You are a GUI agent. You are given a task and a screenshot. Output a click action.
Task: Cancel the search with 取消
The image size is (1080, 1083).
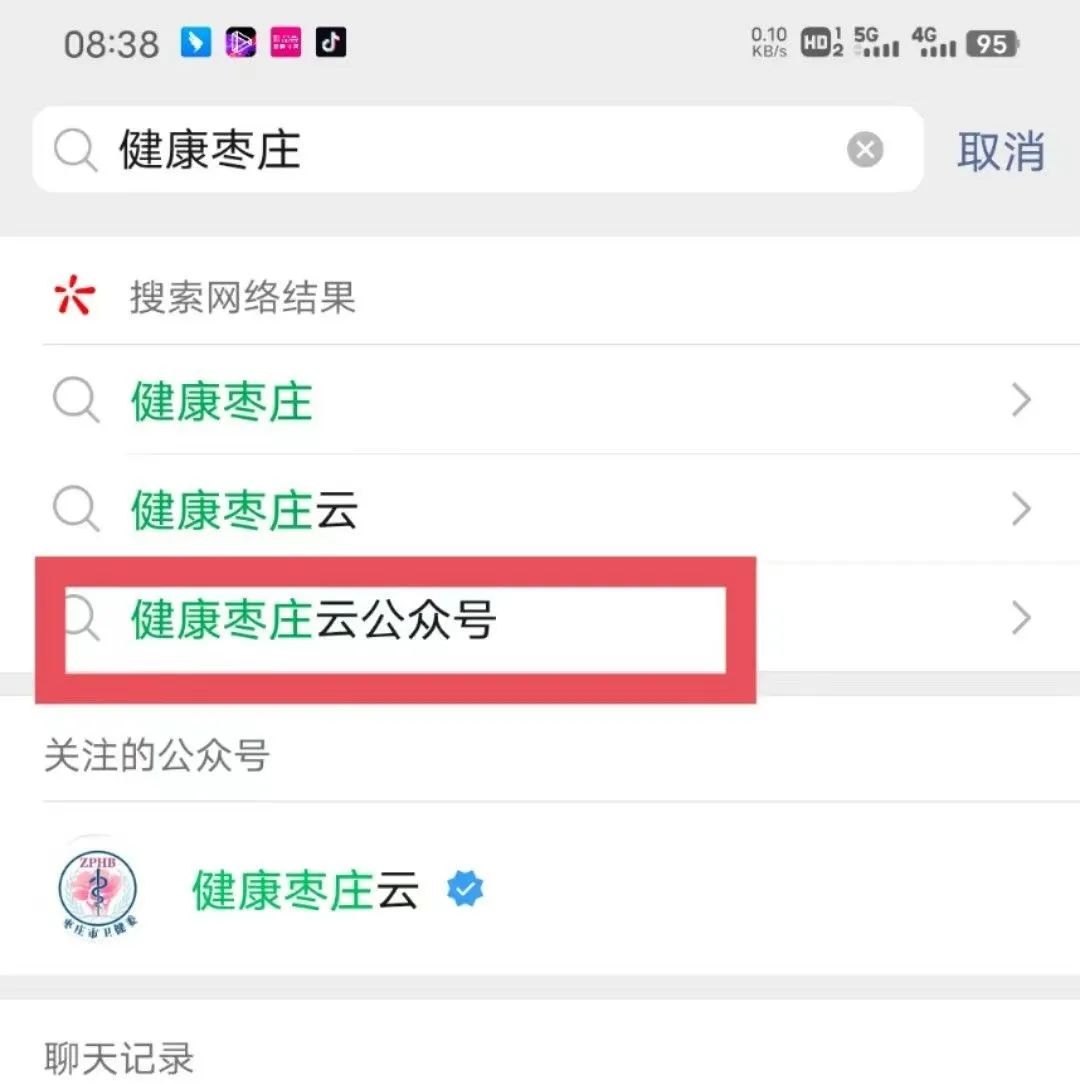[1000, 152]
